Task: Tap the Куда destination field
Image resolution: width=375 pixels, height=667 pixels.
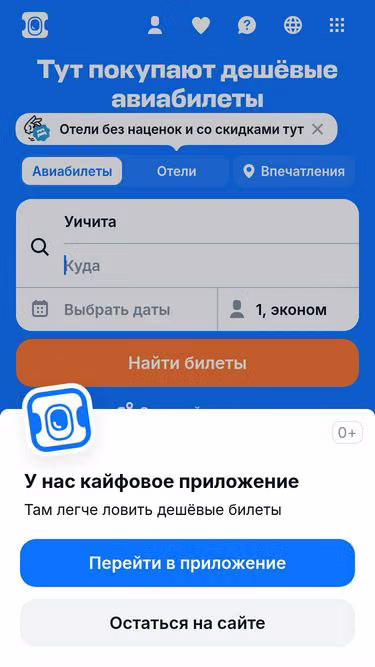Action: click(x=211, y=266)
